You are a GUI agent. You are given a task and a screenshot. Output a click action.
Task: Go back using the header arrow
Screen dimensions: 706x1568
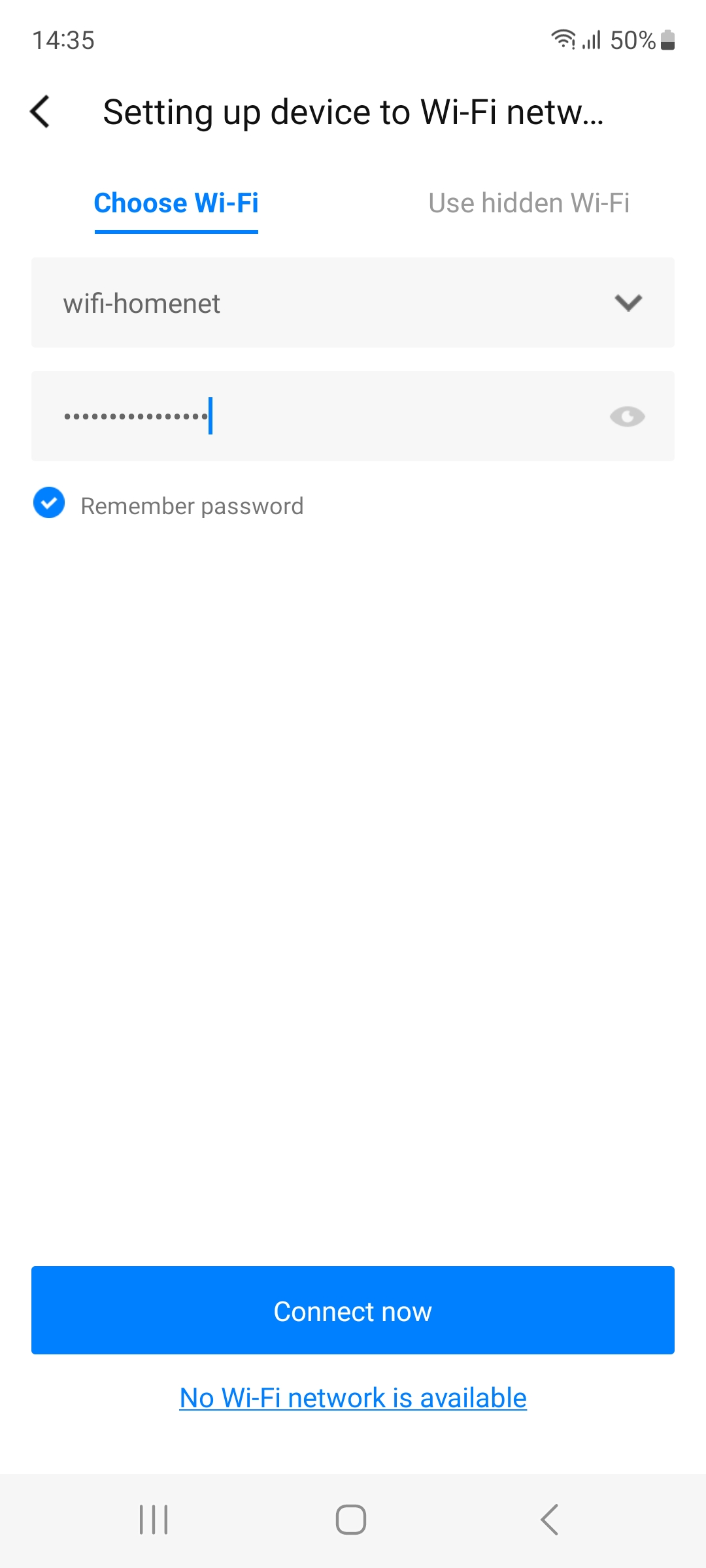pos(41,112)
